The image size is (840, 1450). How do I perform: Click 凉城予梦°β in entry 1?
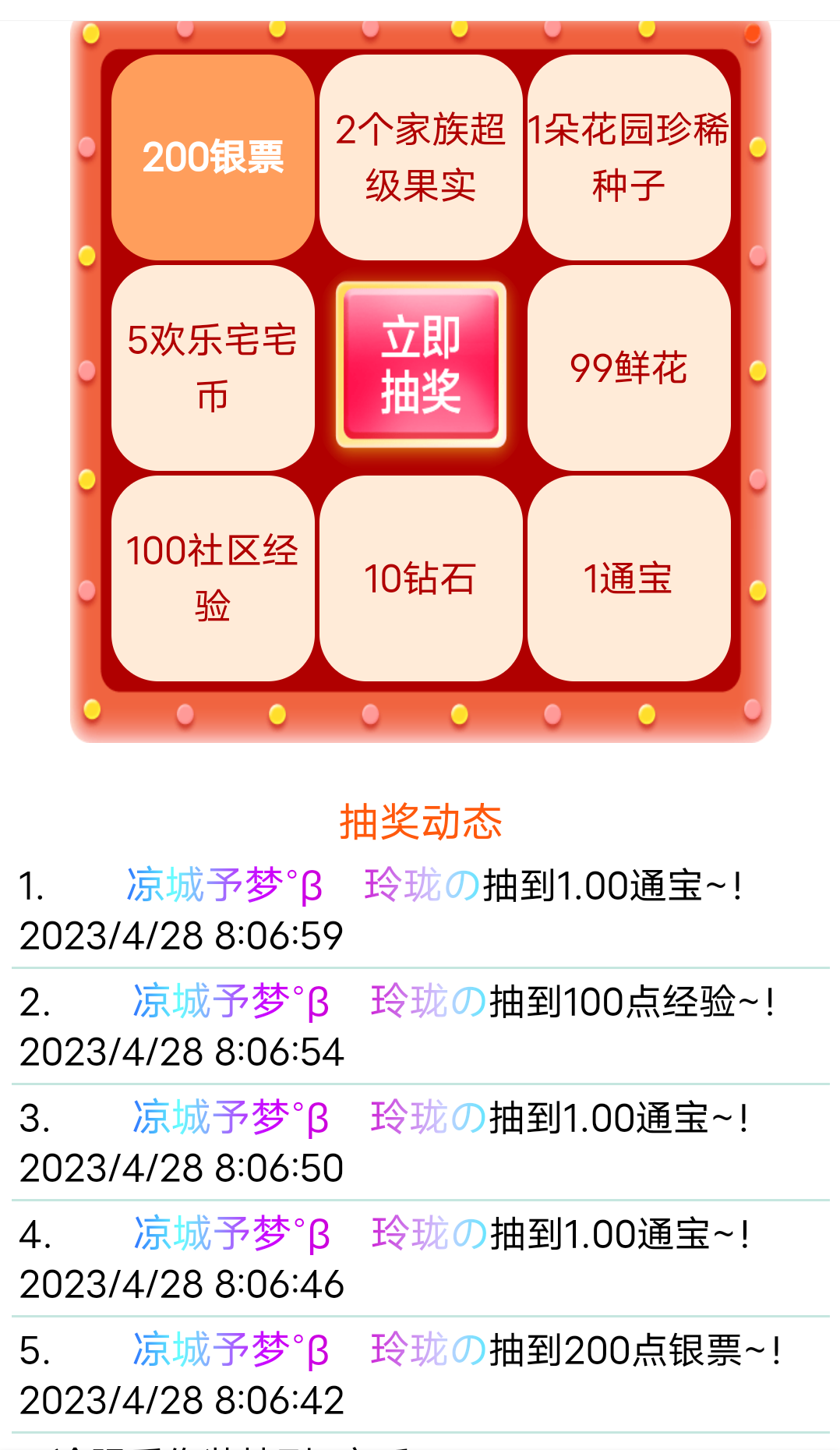(x=226, y=885)
